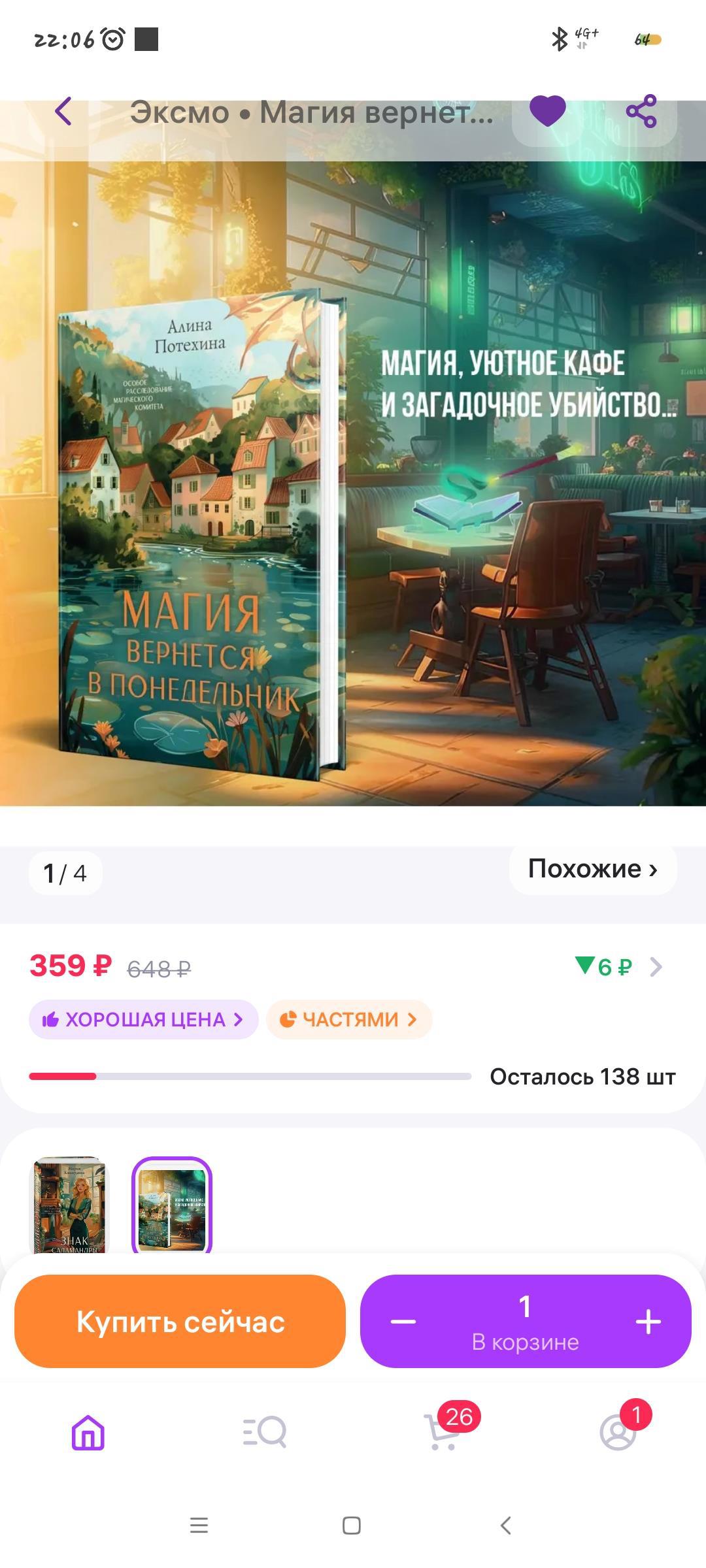
Task: Remove the book from favorites (heart)
Action: 547,111
